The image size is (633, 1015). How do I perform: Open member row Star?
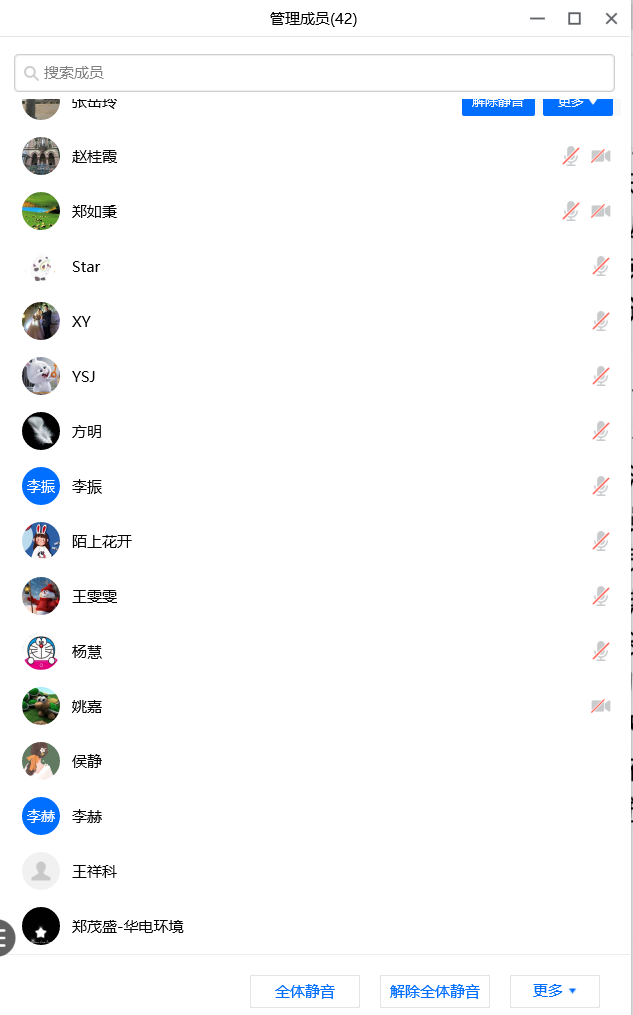point(86,267)
